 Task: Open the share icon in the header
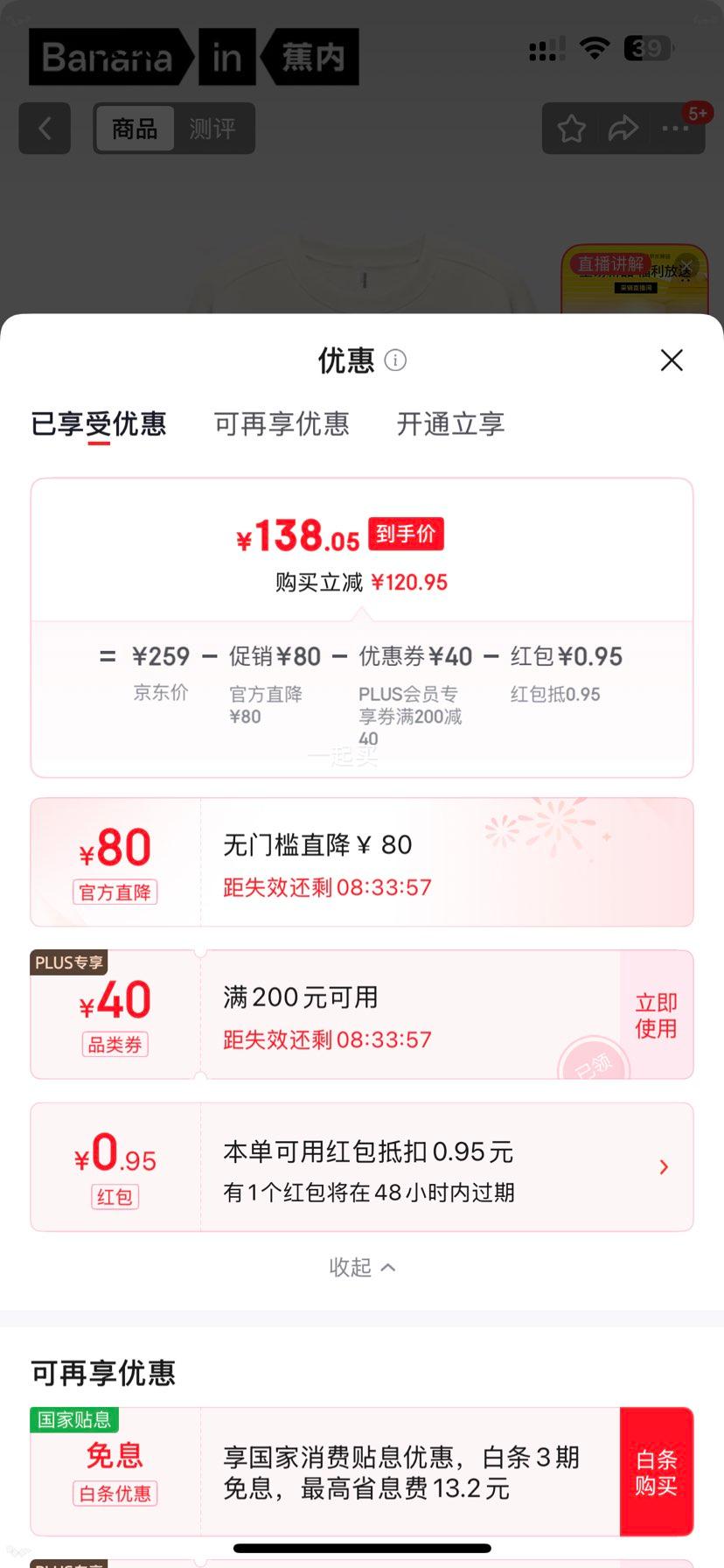pos(623,129)
